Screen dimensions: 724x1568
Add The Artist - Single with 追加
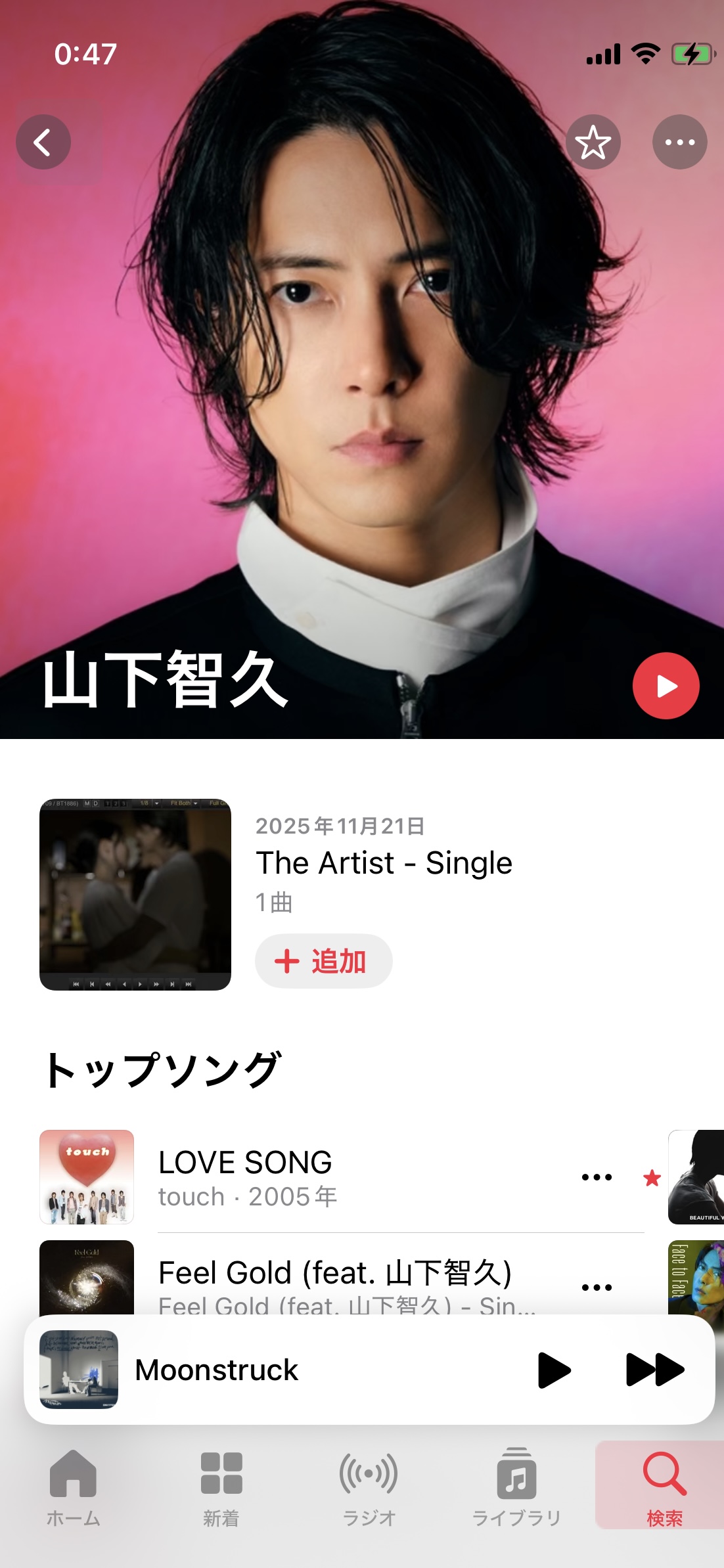(x=323, y=961)
